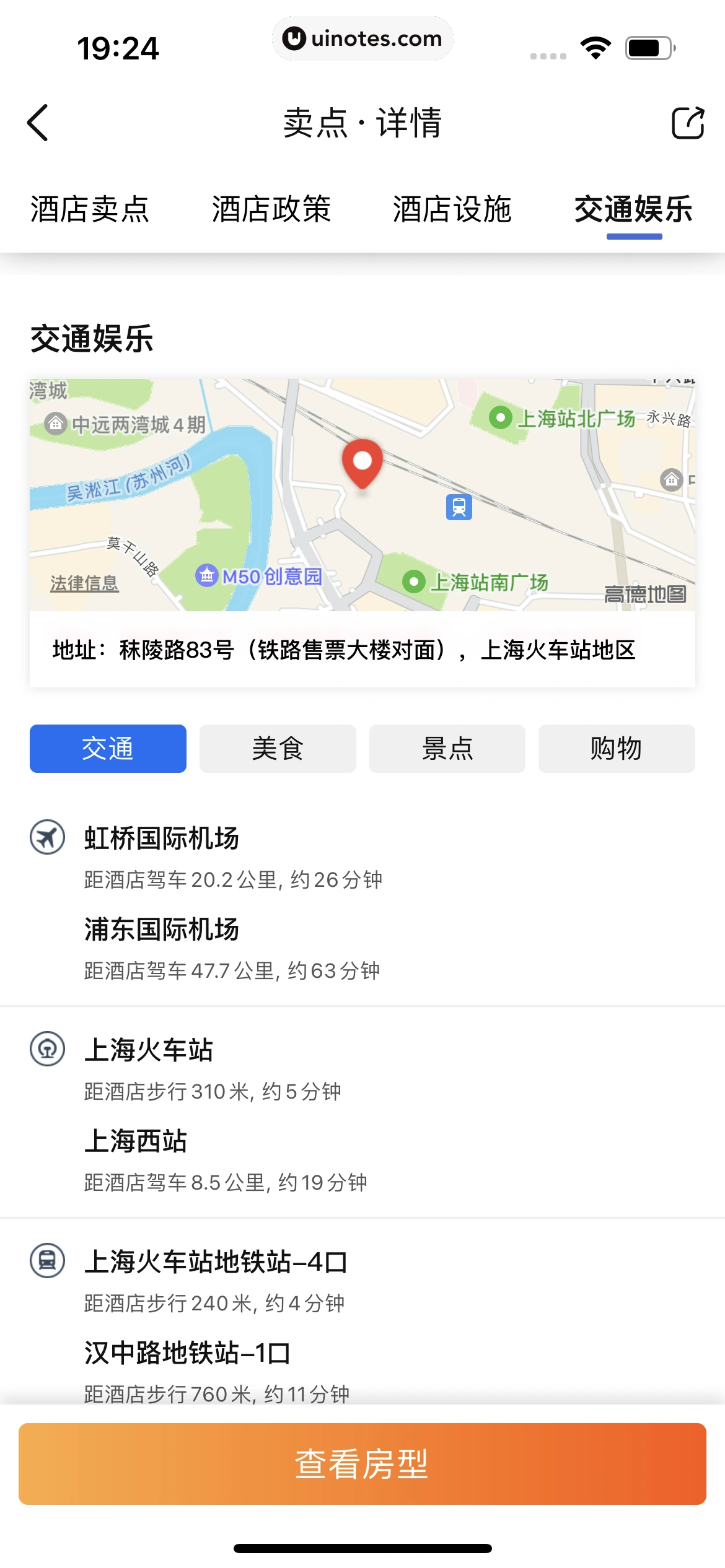Open the hotel location map
The image size is (725, 1568).
(362, 495)
